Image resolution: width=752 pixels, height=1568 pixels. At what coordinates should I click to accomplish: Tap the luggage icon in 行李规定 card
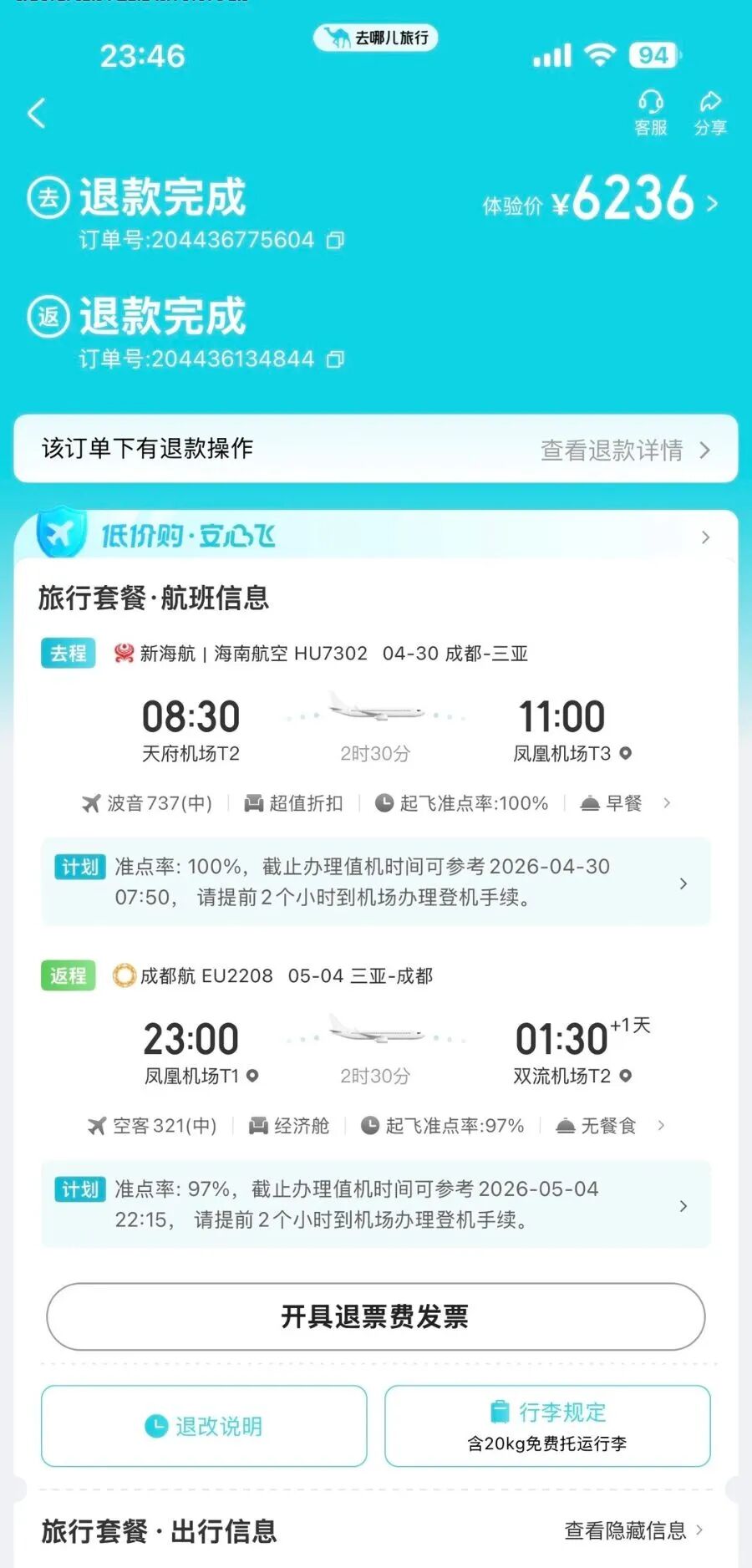click(499, 1411)
